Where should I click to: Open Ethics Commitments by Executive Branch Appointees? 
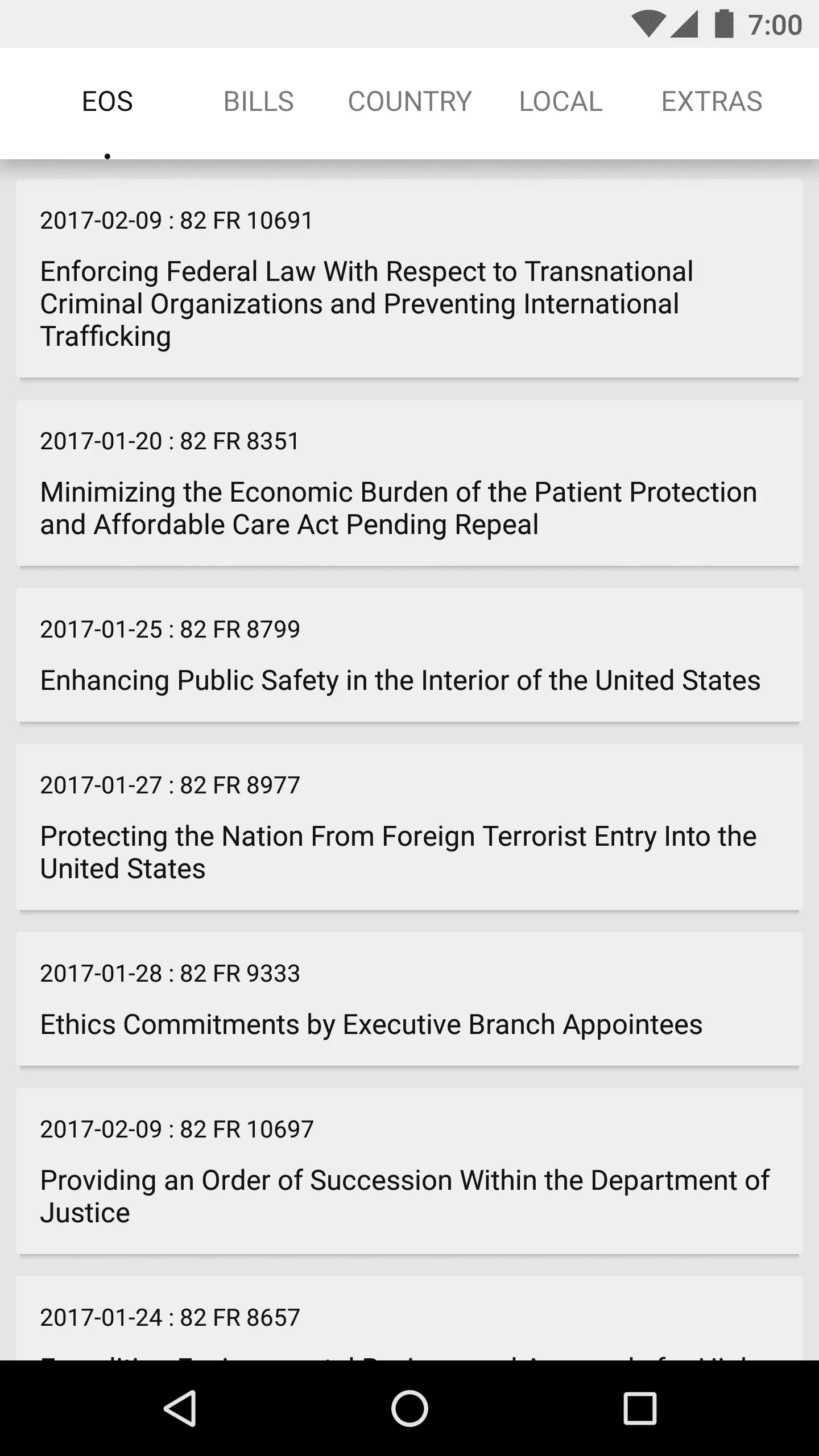tap(409, 999)
